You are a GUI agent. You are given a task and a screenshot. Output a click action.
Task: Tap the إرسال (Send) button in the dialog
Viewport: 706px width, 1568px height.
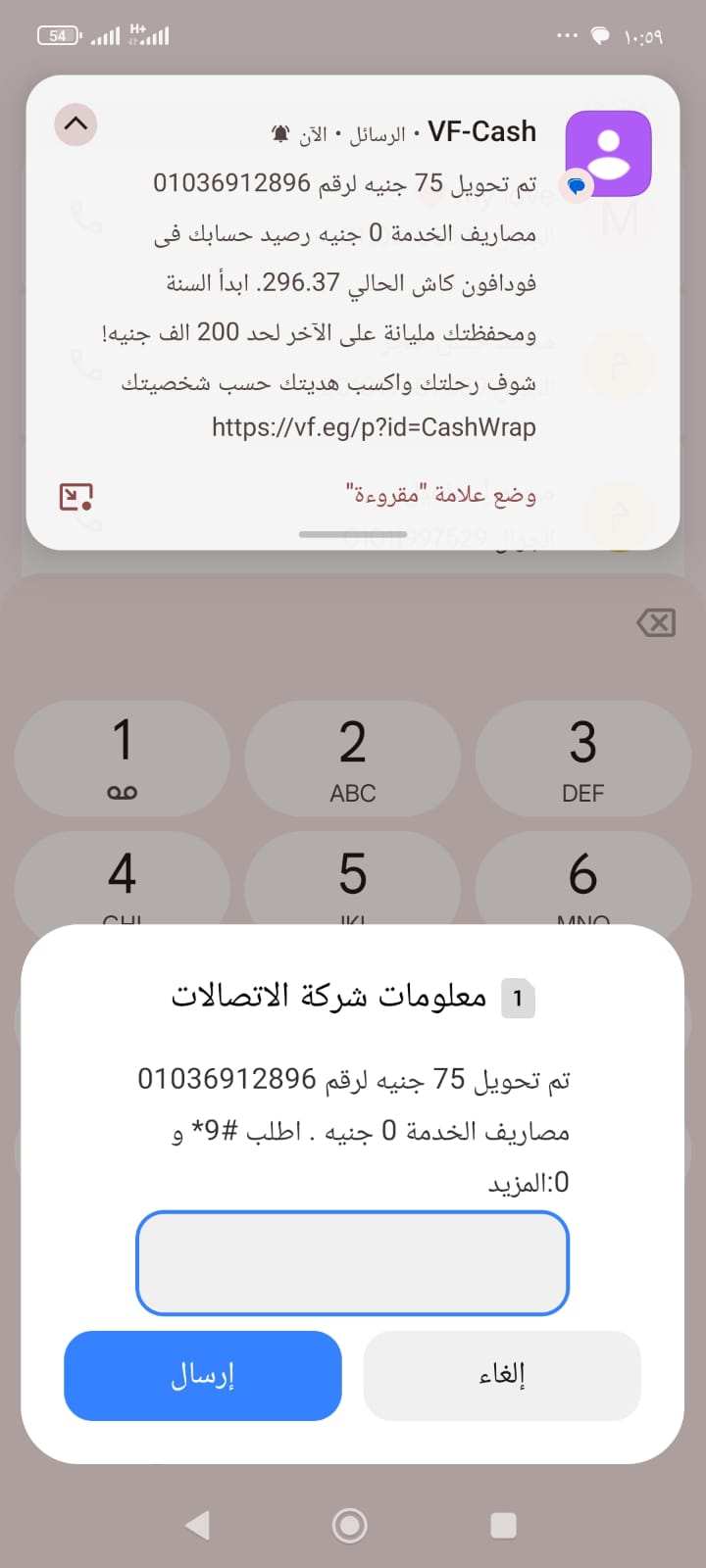coord(203,1375)
